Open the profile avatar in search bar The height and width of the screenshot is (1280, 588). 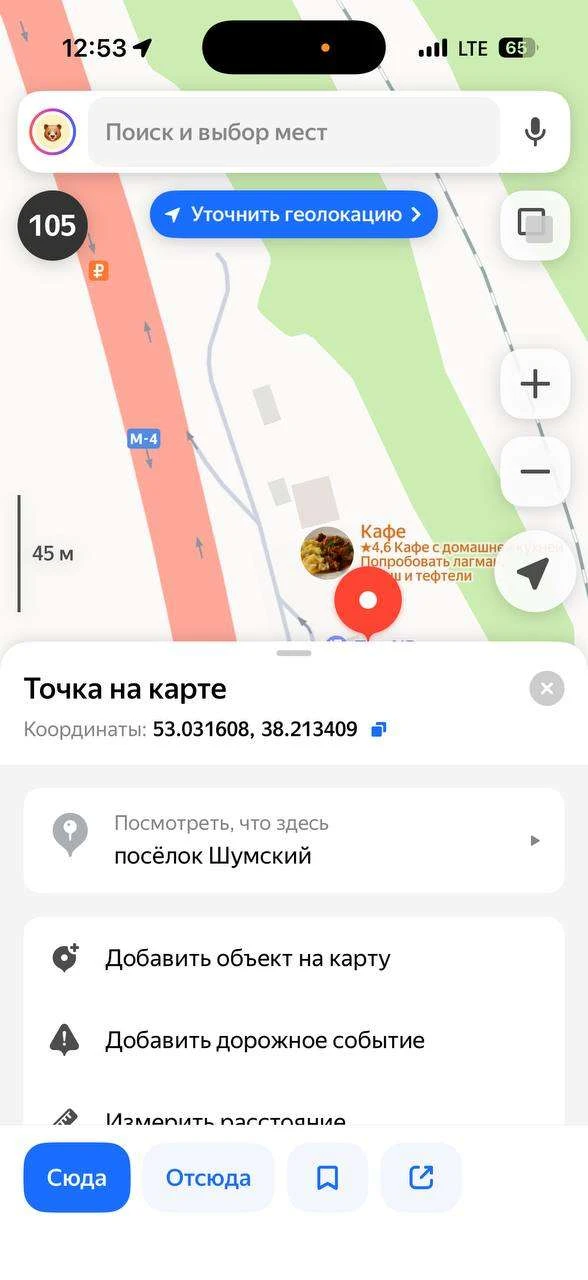53,132
